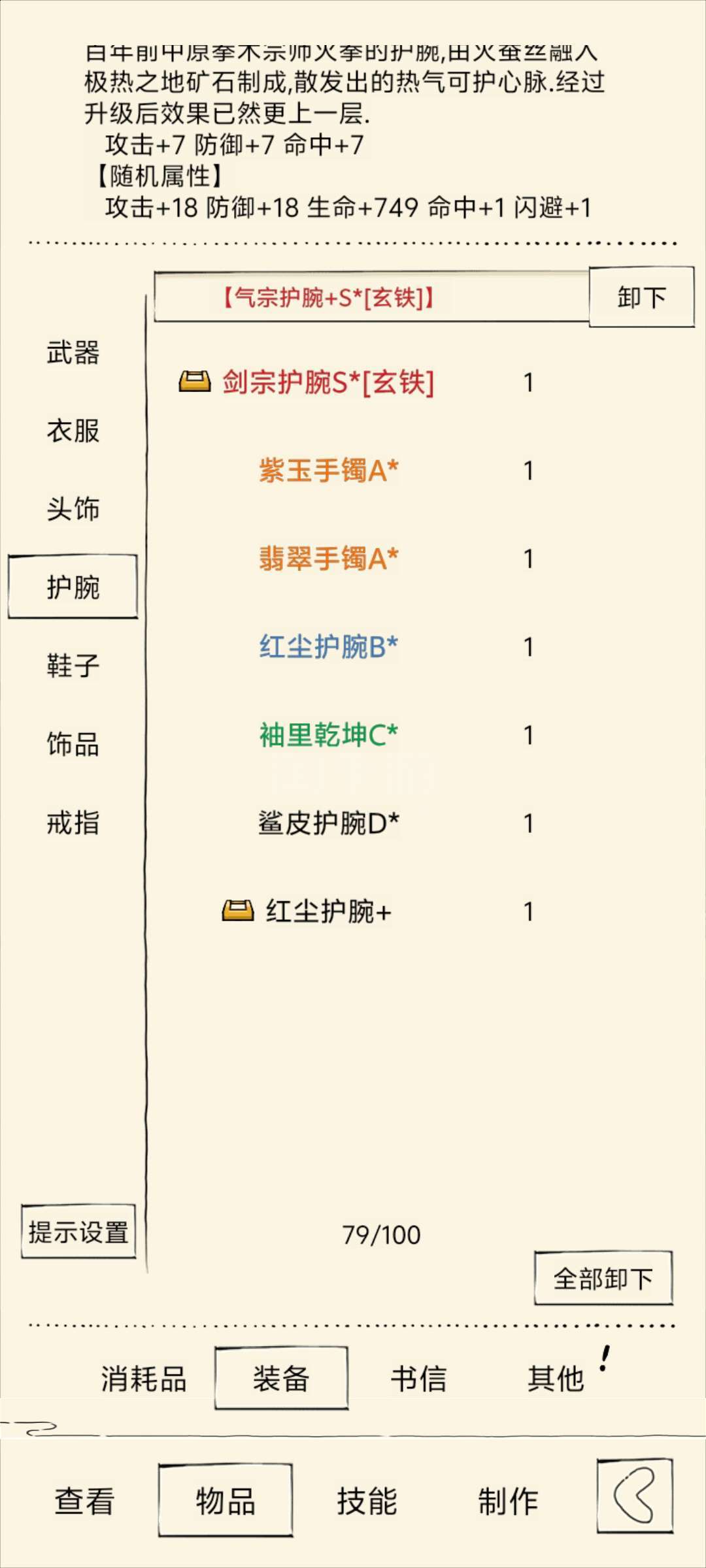The height and width of the screenshot is (1568, 706).
Task: Tap 全部卸下 to unequip everything
Action: pyautogui.click(x=603, y=1279)
